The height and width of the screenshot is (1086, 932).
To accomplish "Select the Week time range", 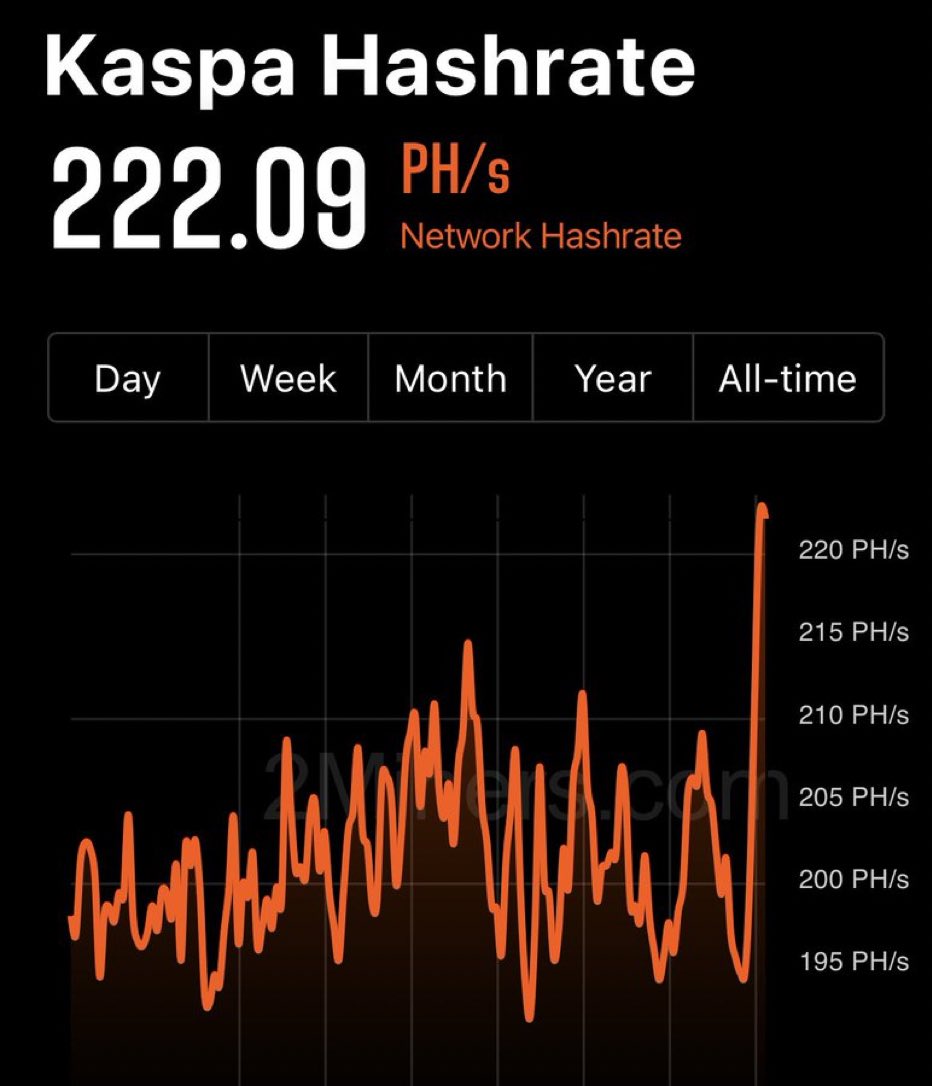I will tap(288, 379).
